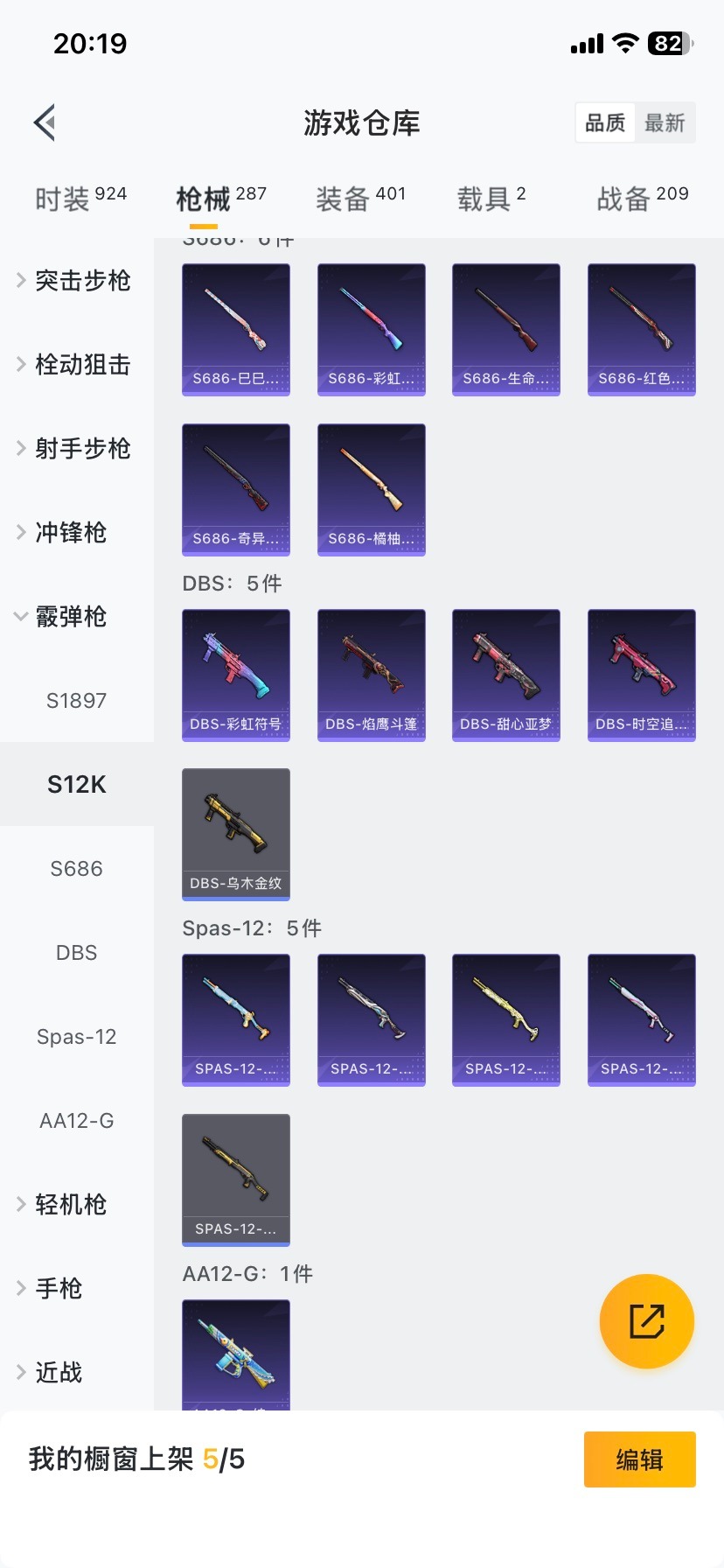Open the SPAS-12 yellow skin thumbnail

coord(505,1019)
